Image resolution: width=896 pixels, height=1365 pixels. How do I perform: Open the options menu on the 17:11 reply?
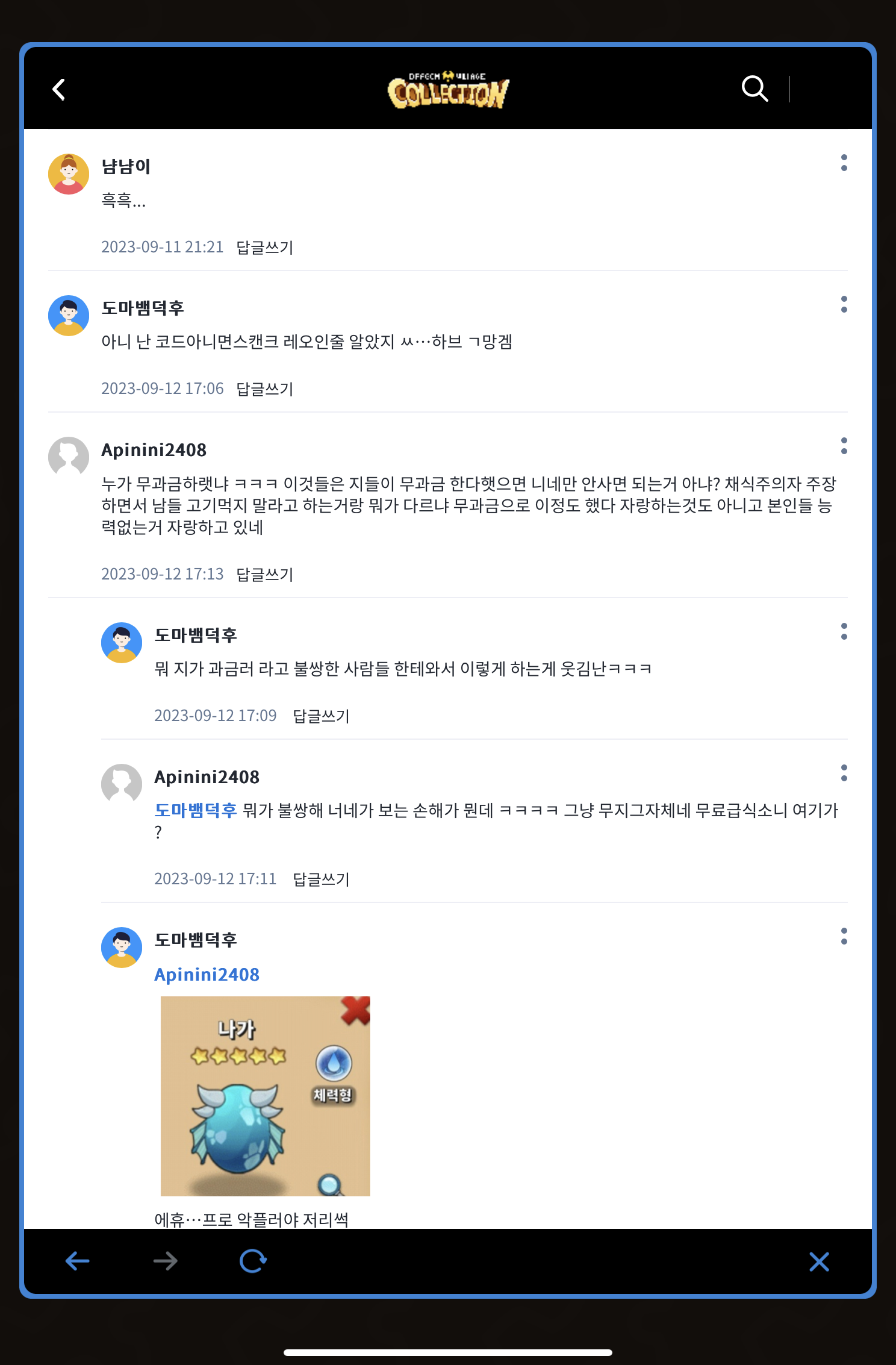844,773
